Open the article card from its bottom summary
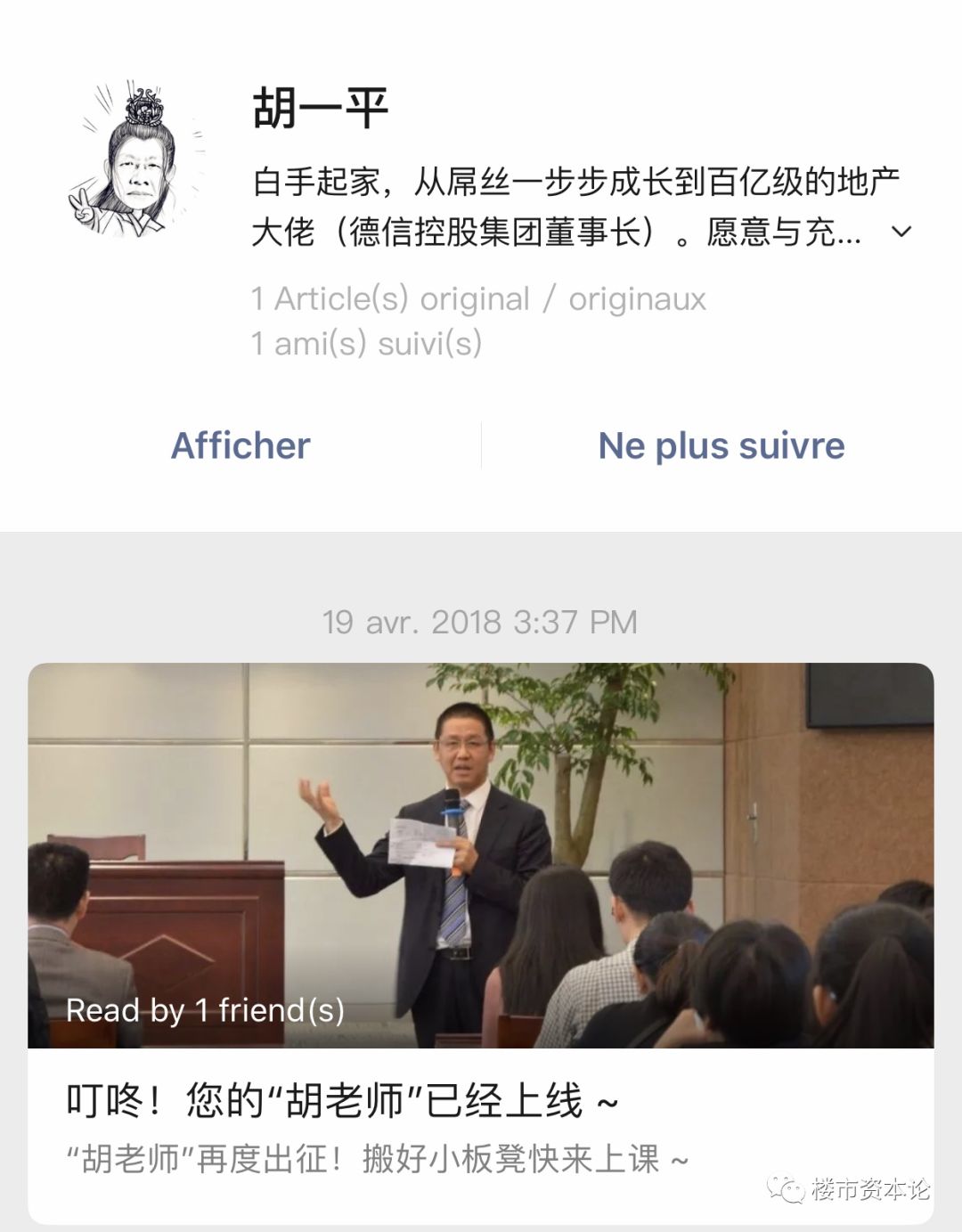This screenshot has width=962, height=1232. 374,1160
